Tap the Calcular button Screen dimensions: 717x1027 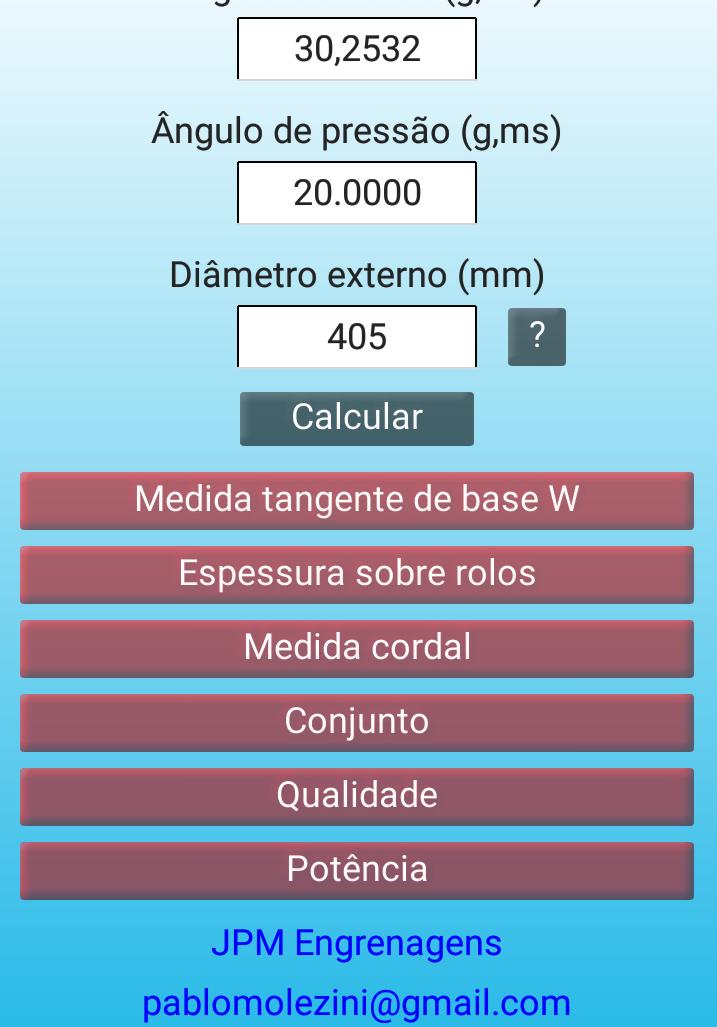pyautogui.click(x=357, y=418)
